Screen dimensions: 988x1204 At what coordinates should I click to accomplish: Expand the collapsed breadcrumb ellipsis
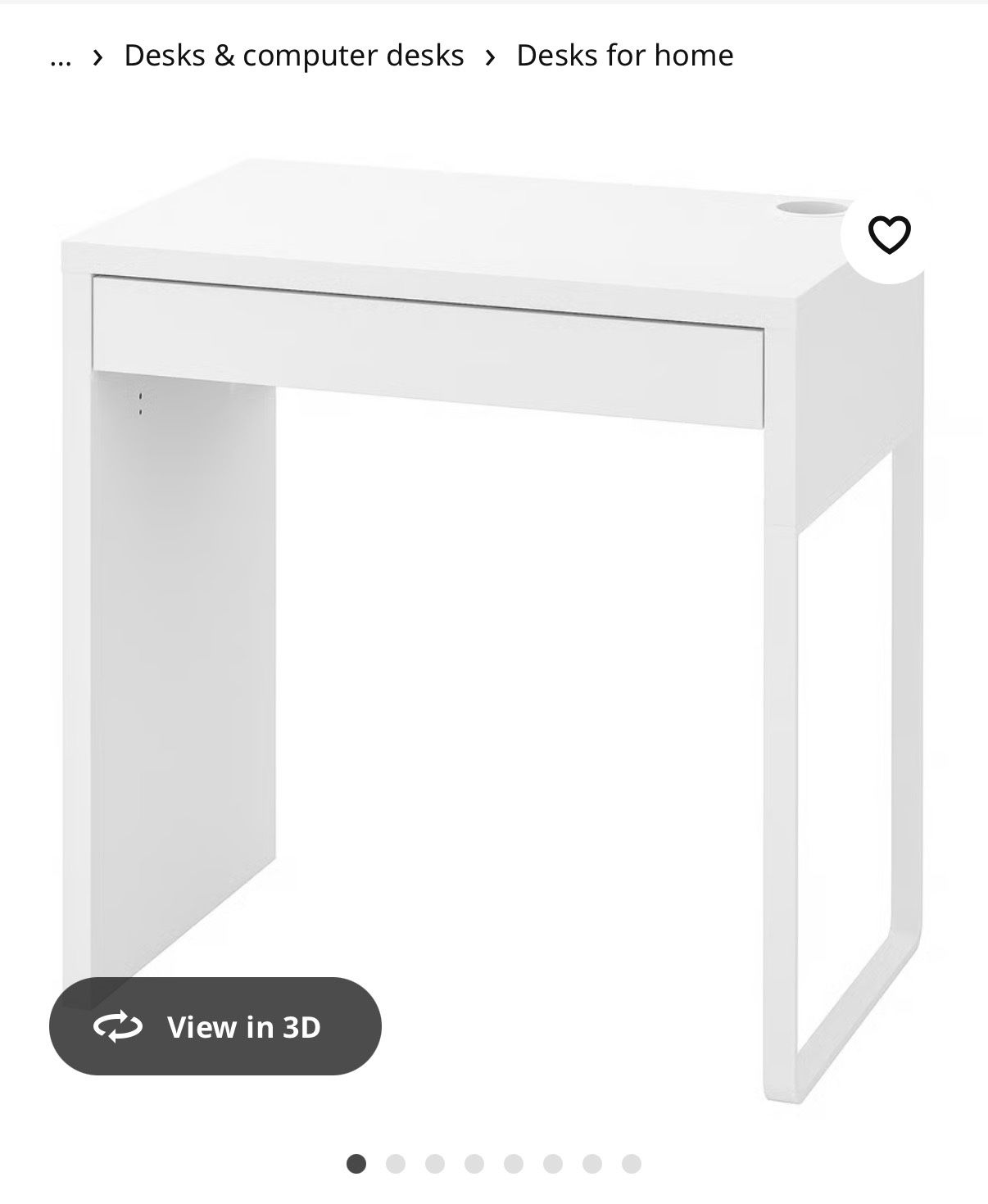click(x=61, y=56)
